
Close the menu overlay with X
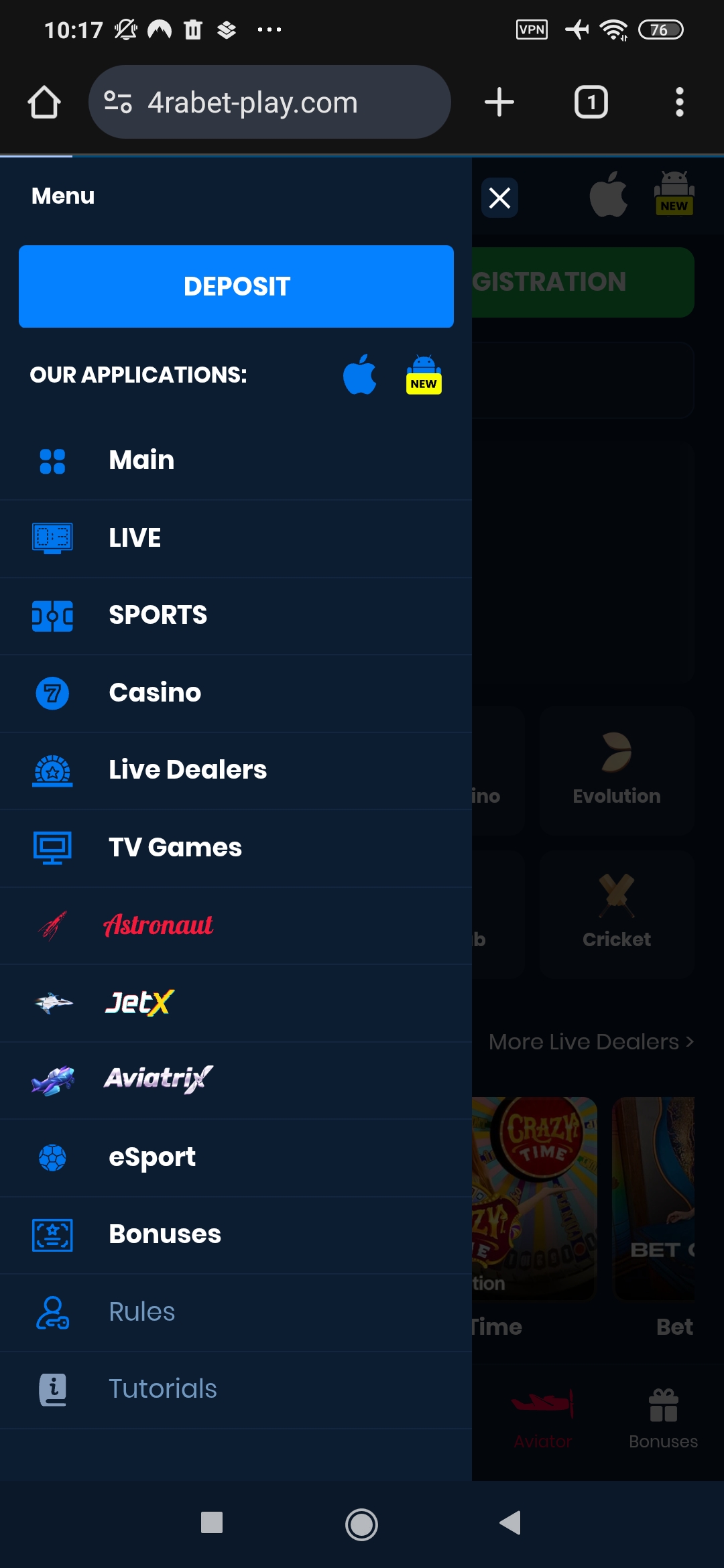pos(499,198)
